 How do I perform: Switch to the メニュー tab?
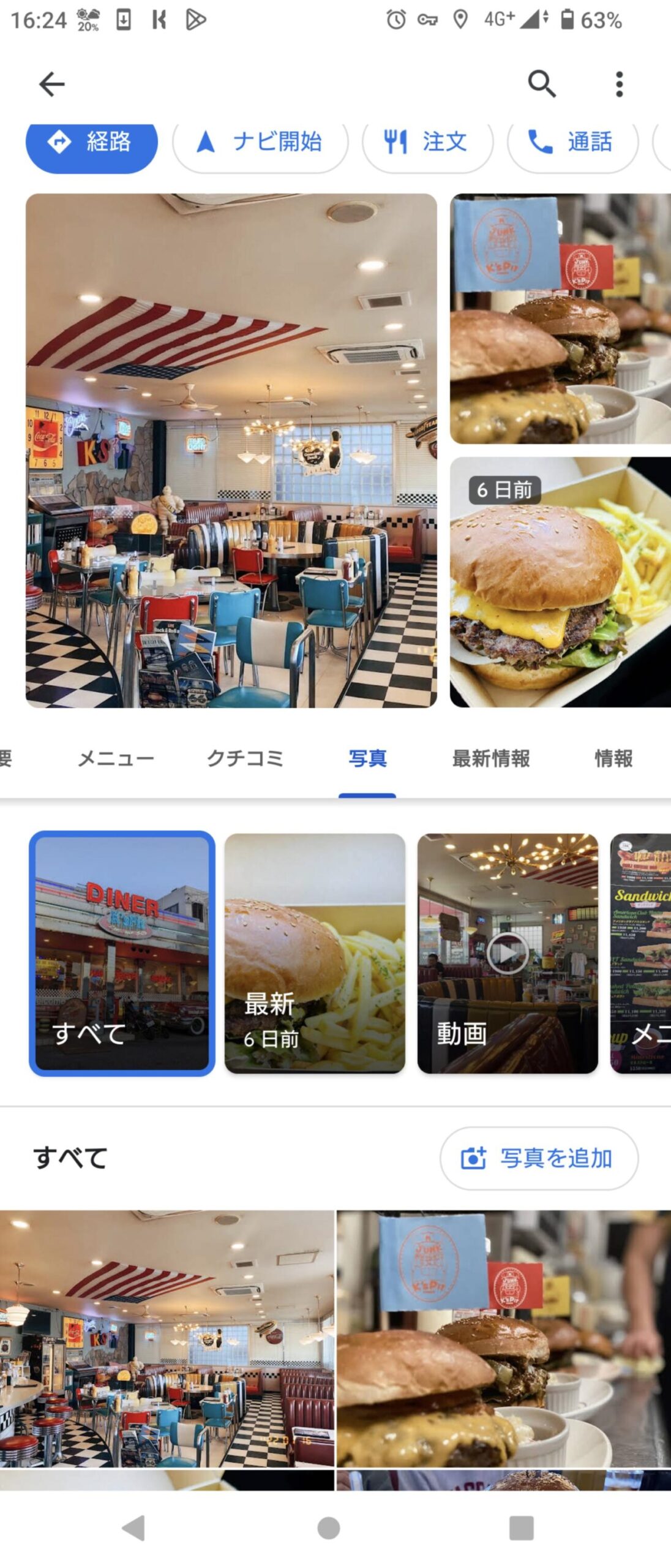click(x=116, y=759)
